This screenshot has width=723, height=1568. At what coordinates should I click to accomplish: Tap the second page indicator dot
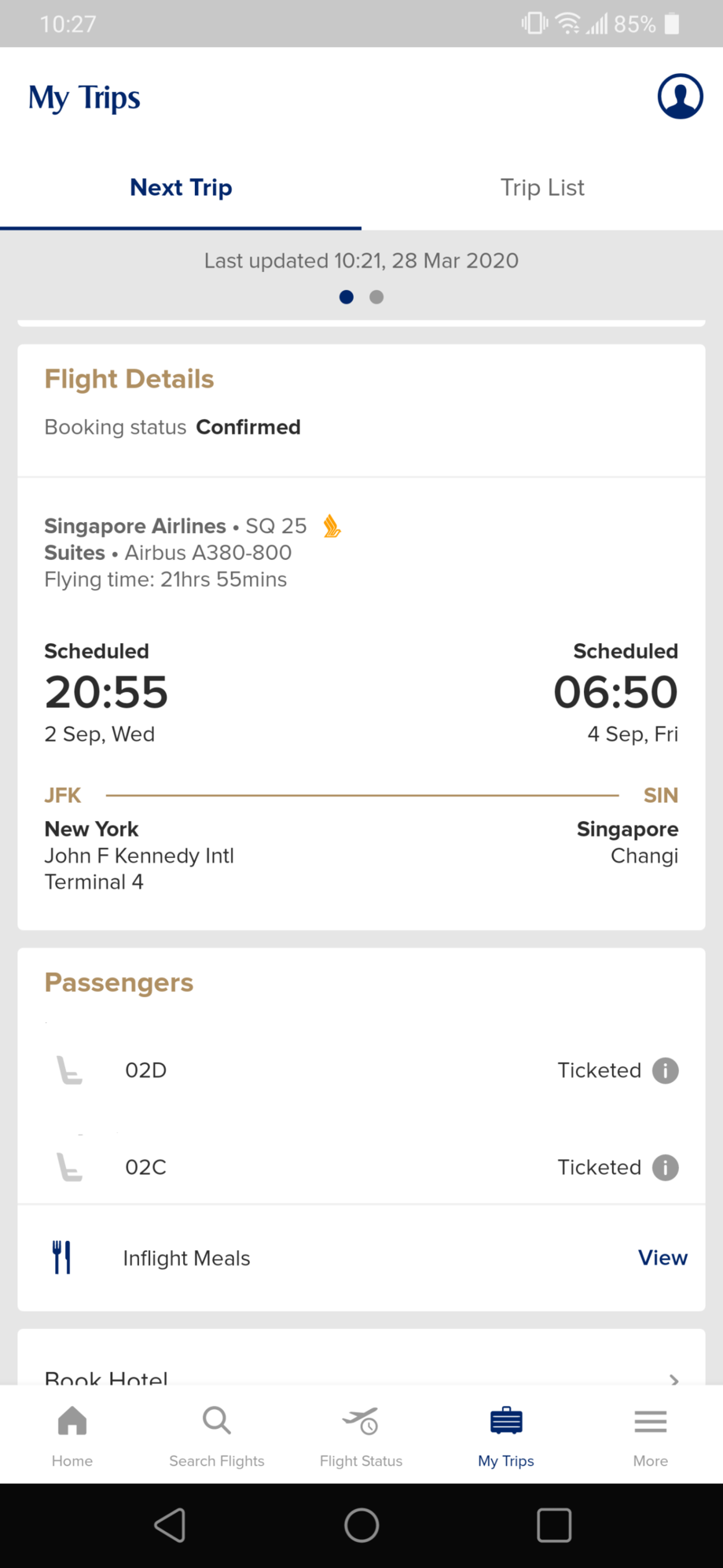coord(376,296)
